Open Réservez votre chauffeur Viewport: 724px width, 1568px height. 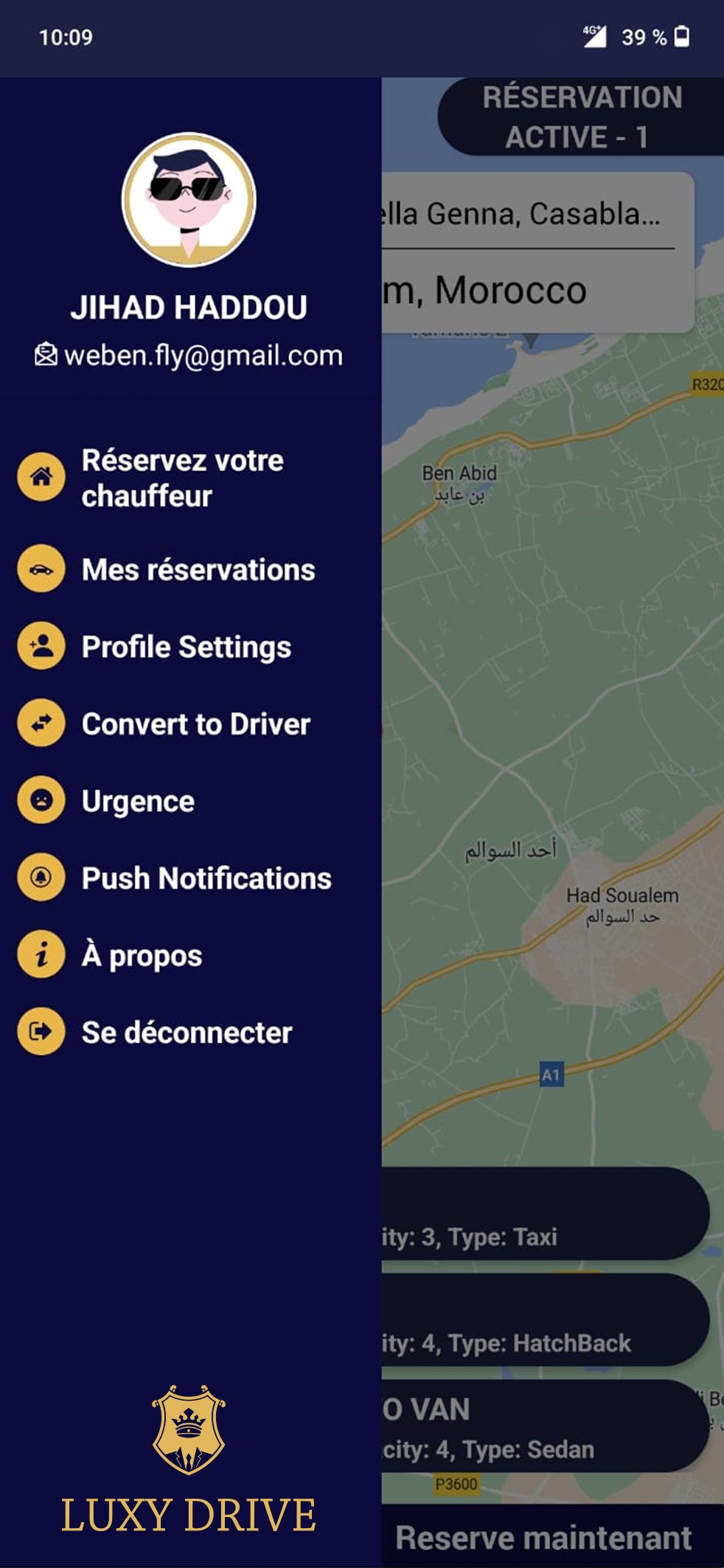tap(182, 478)
